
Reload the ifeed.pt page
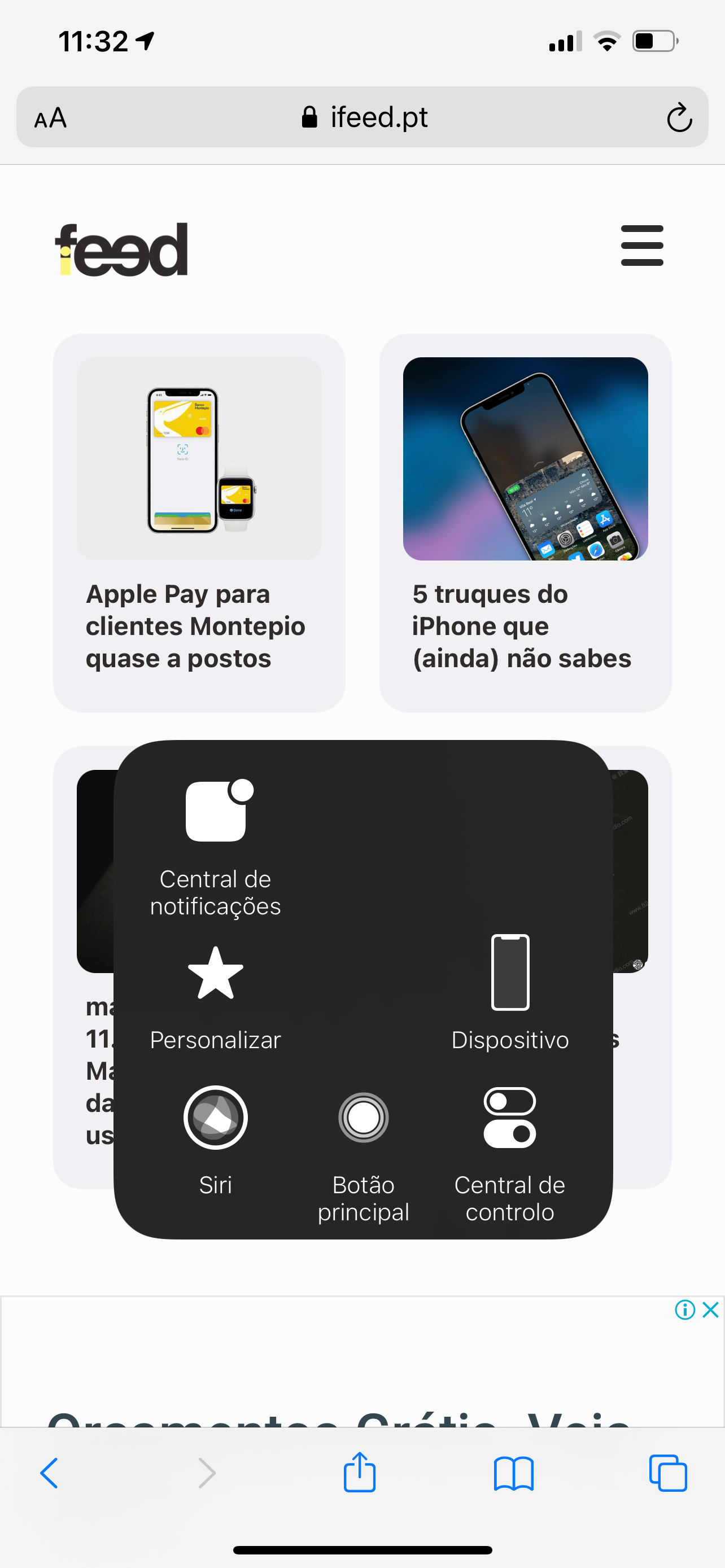pyautogui.click(x=679, y=117)
